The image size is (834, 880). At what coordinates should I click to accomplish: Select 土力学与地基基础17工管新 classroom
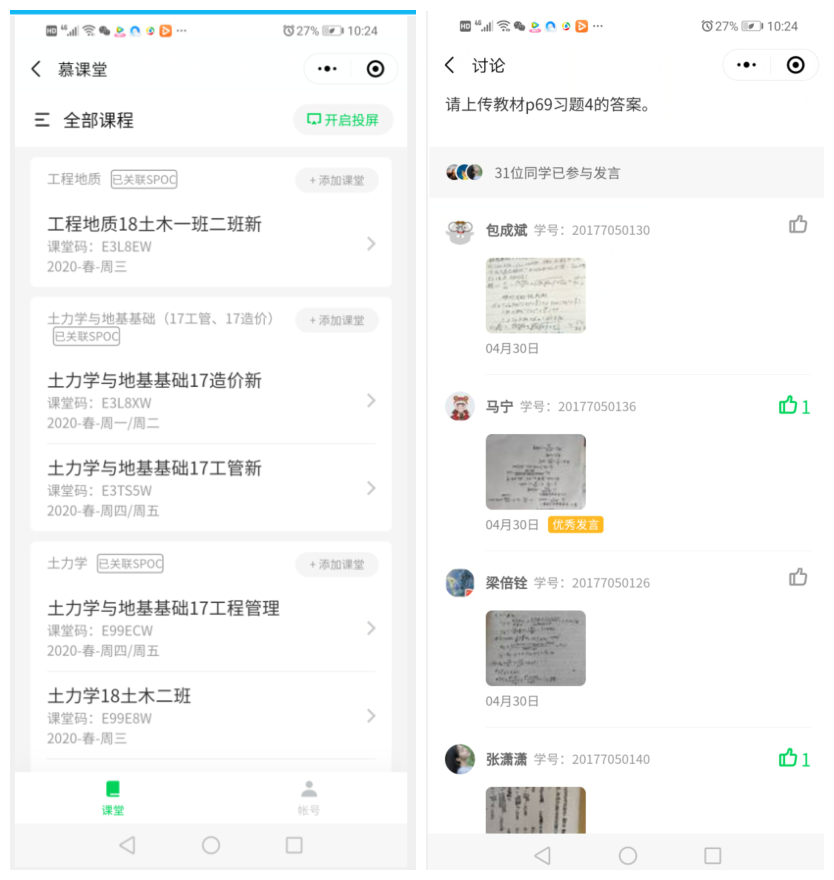click(x=210, y=488)
